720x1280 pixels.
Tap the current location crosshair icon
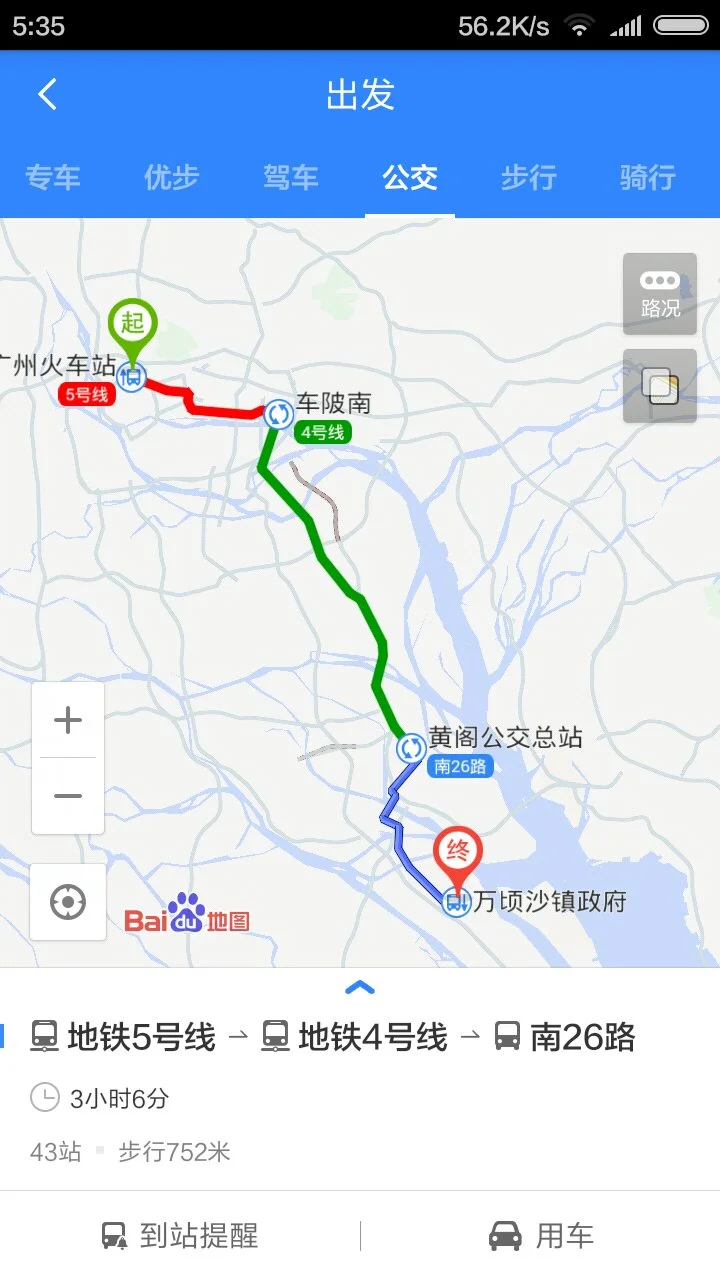click(x=67, y=901)
